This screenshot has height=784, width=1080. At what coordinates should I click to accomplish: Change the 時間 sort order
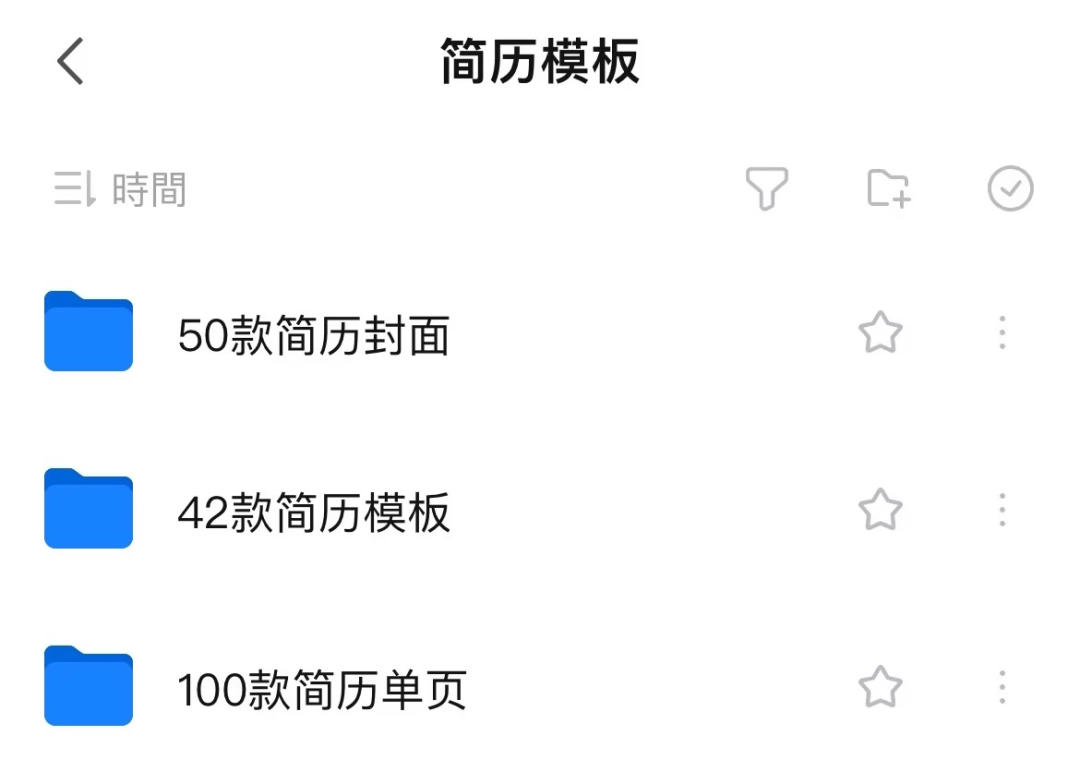tap(120, 189)
